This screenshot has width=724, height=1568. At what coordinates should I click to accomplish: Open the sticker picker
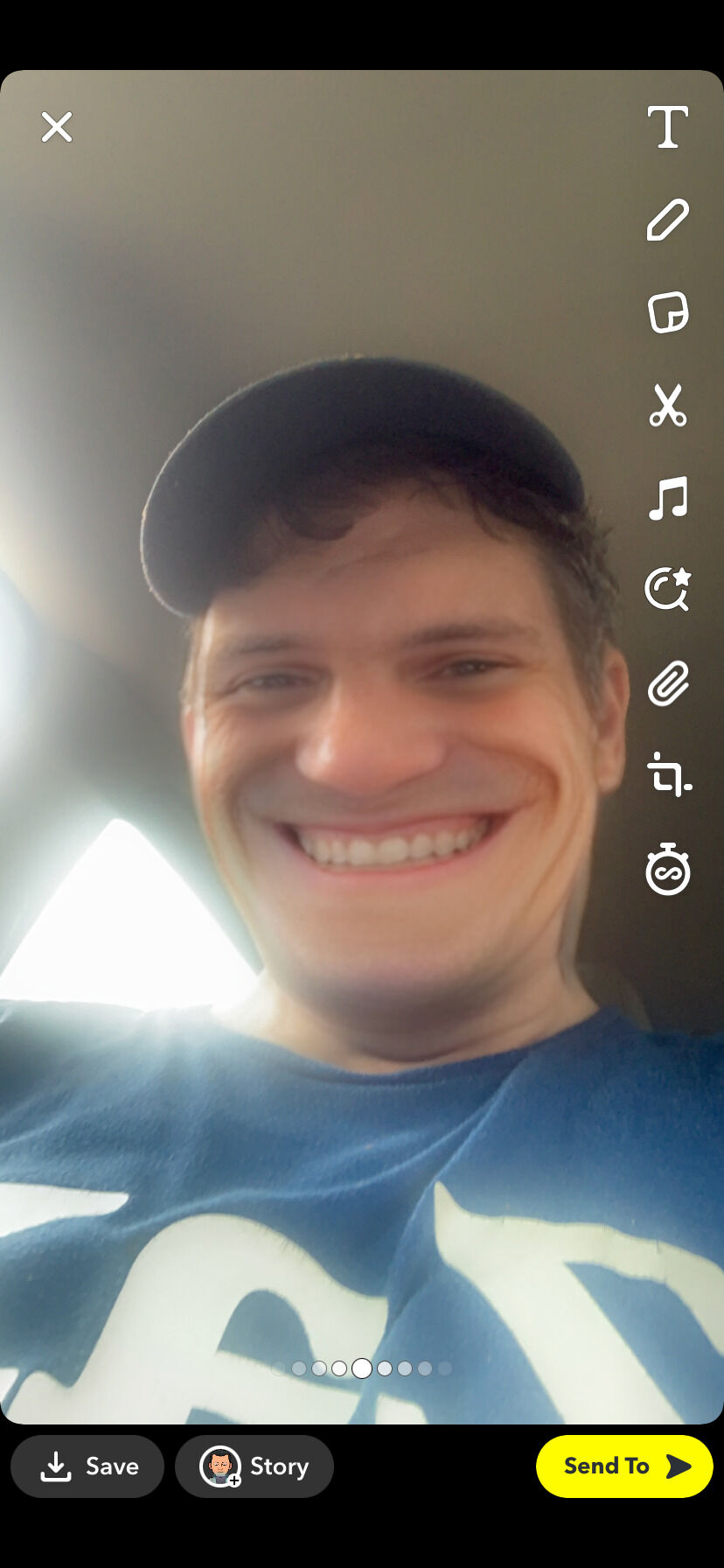click(x=667, y=312)
